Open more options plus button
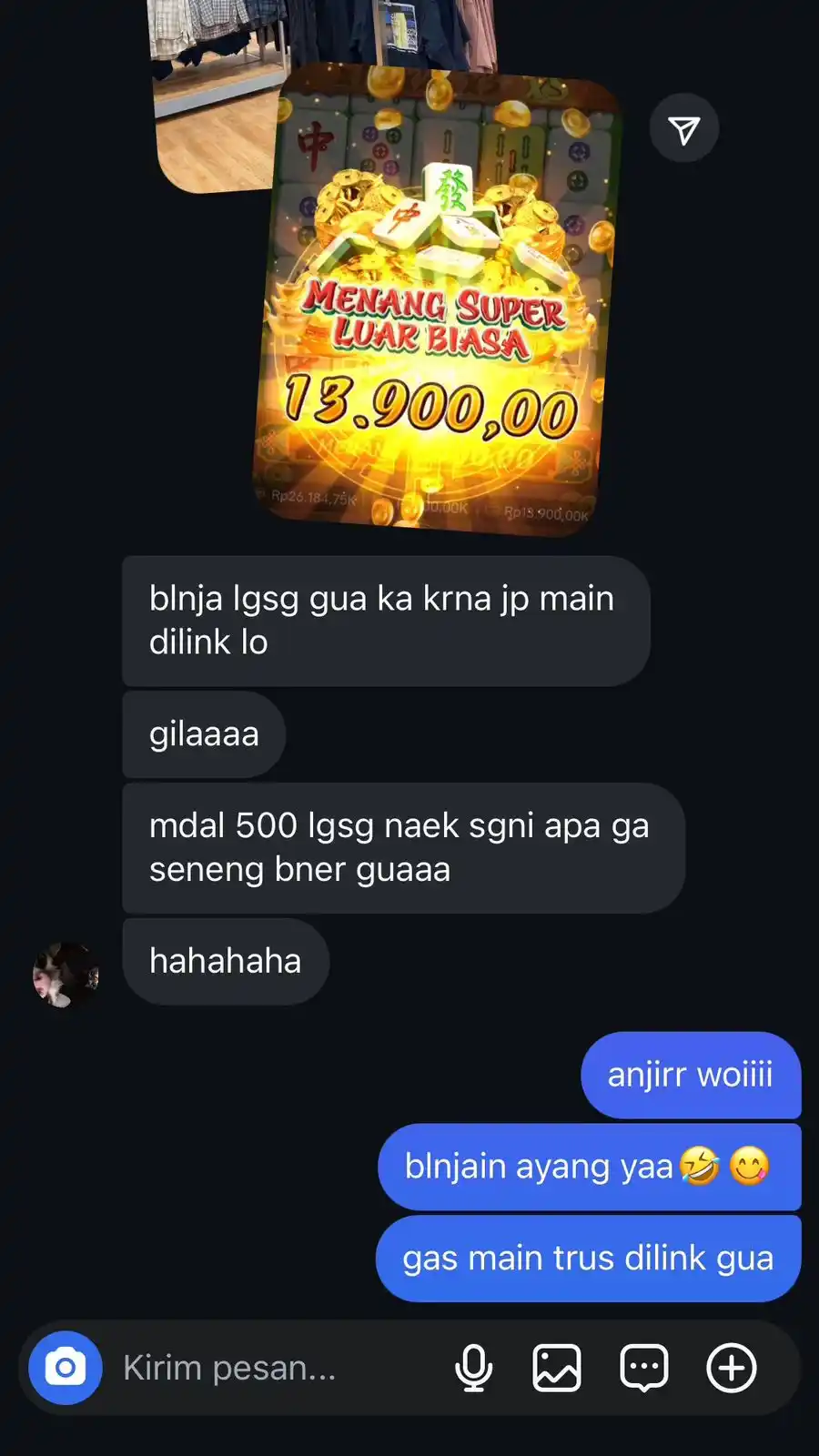Image resolution: width=819 pixels, height=1456 pixels. tap(732, 1368)
